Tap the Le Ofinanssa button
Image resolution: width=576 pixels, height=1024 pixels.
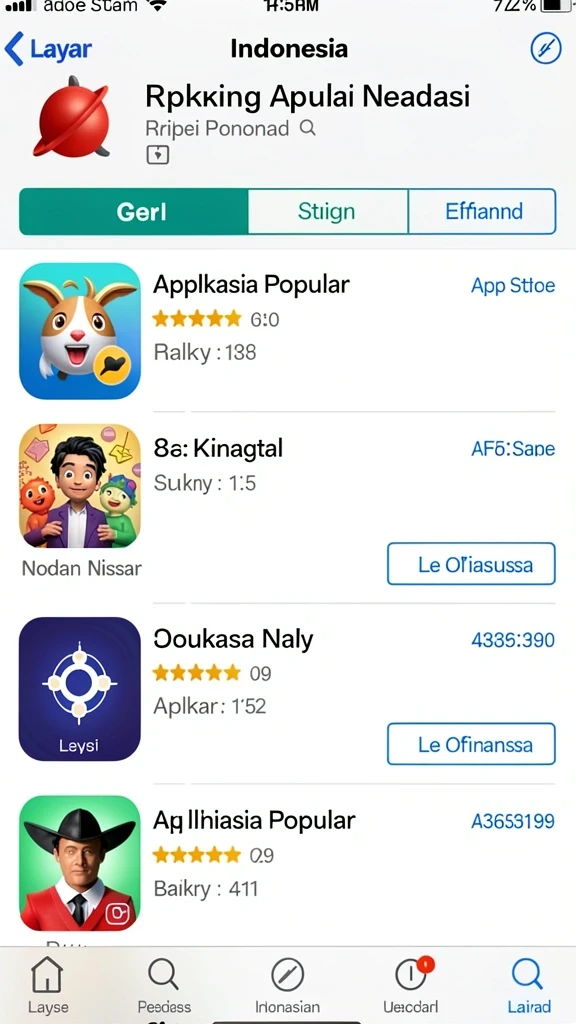pos(471,744)
